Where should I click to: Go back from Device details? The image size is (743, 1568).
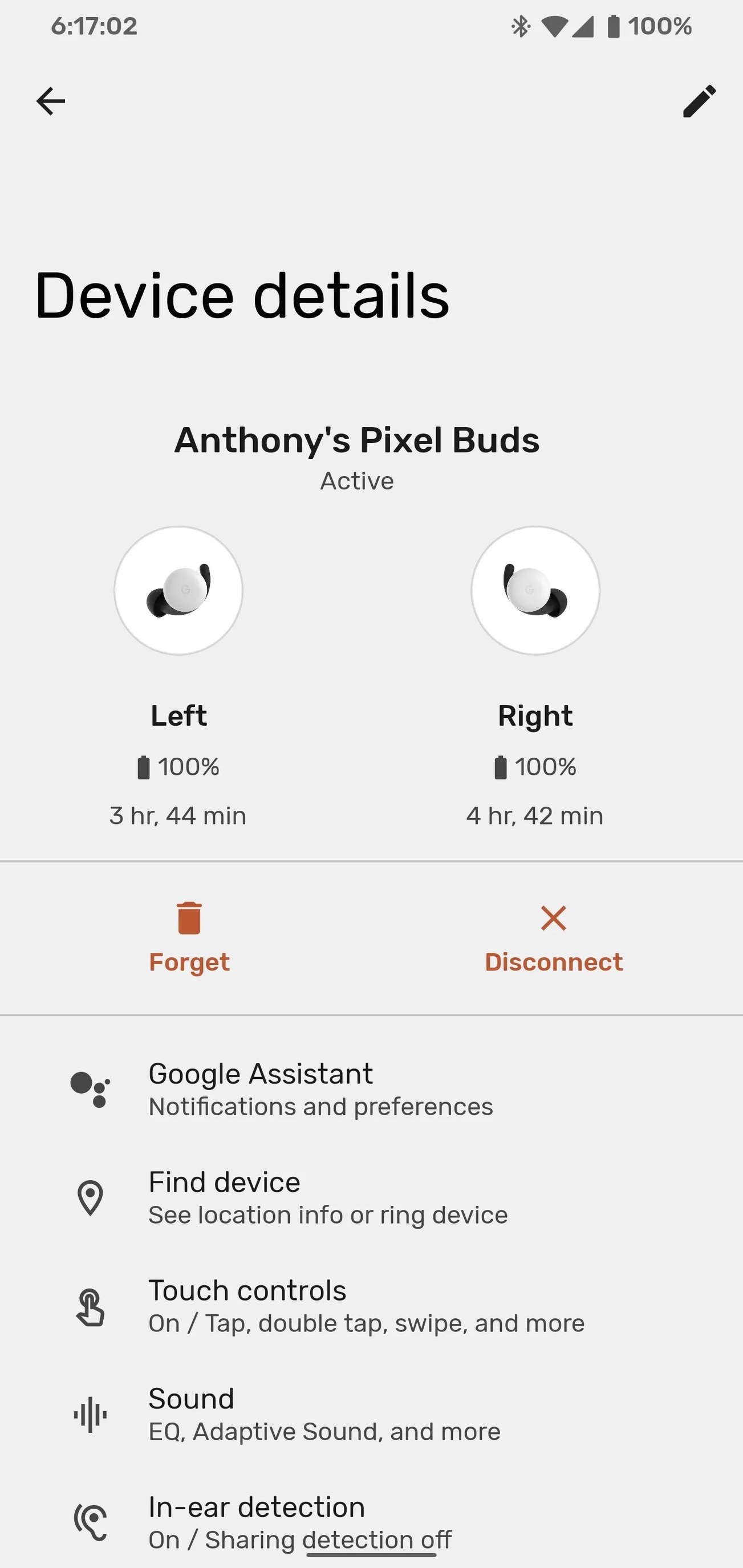click(51, 101)
